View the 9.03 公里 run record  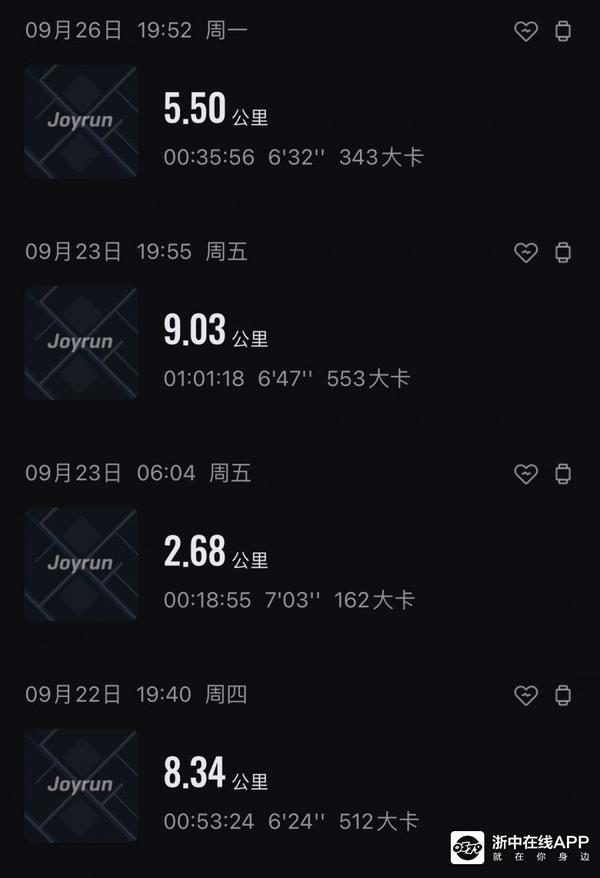coord(195,332)
